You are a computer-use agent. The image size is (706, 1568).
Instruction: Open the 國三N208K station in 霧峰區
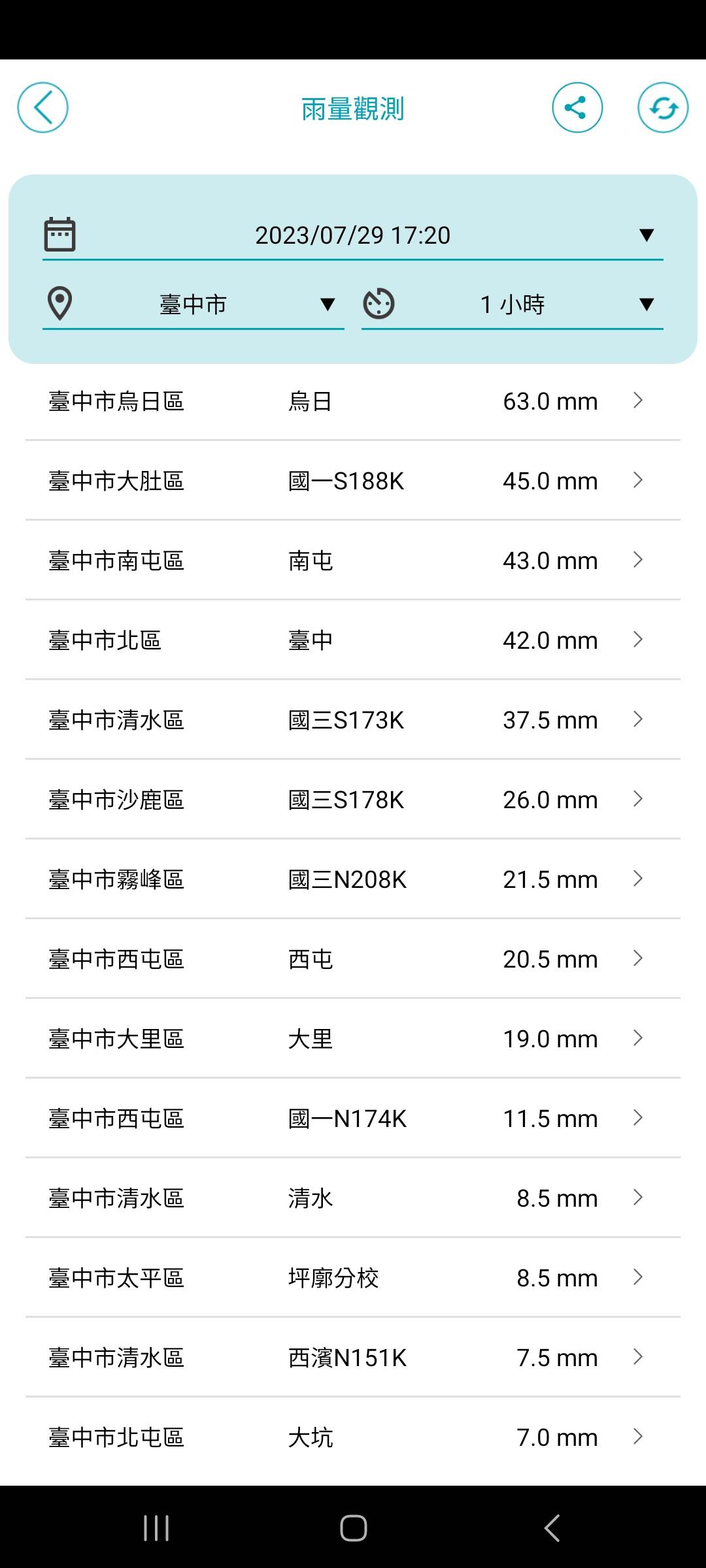[x=353, y=879]
